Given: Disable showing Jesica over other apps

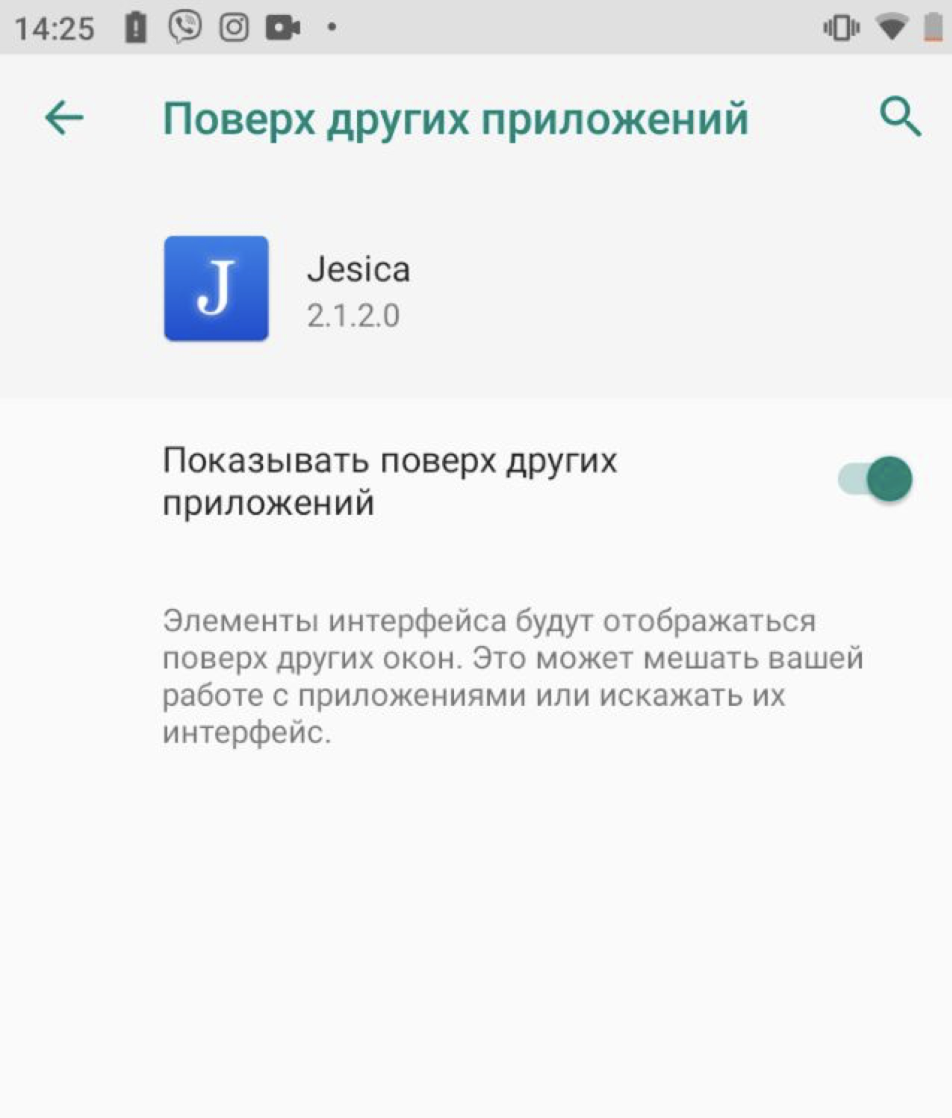Looking at the screenshot, I should (x=877, y=479).
